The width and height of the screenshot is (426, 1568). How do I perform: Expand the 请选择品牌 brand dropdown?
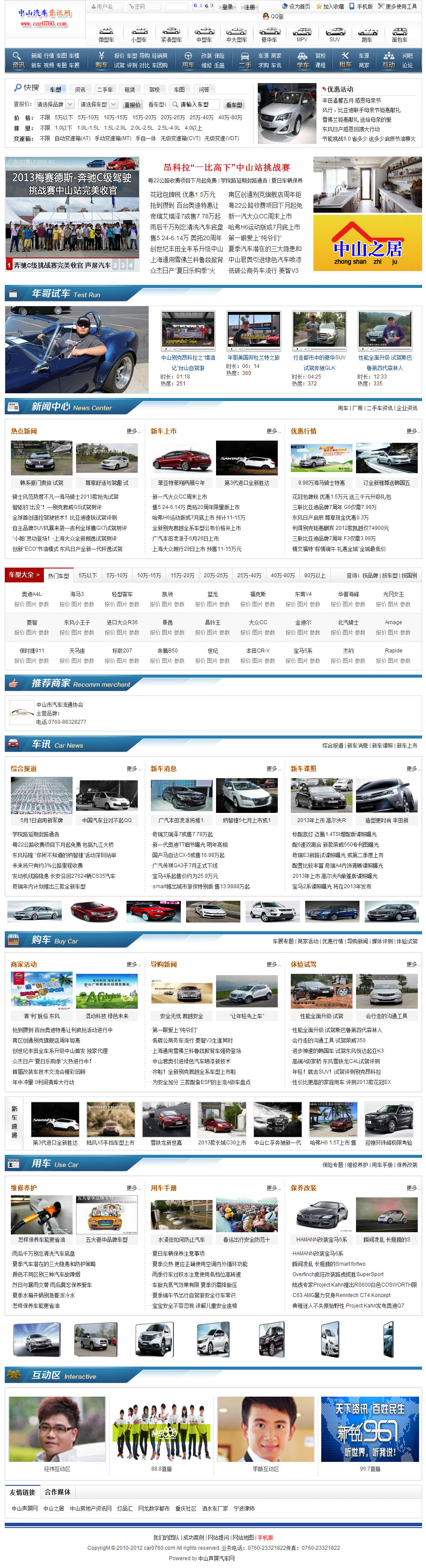(x=54, y=105)
